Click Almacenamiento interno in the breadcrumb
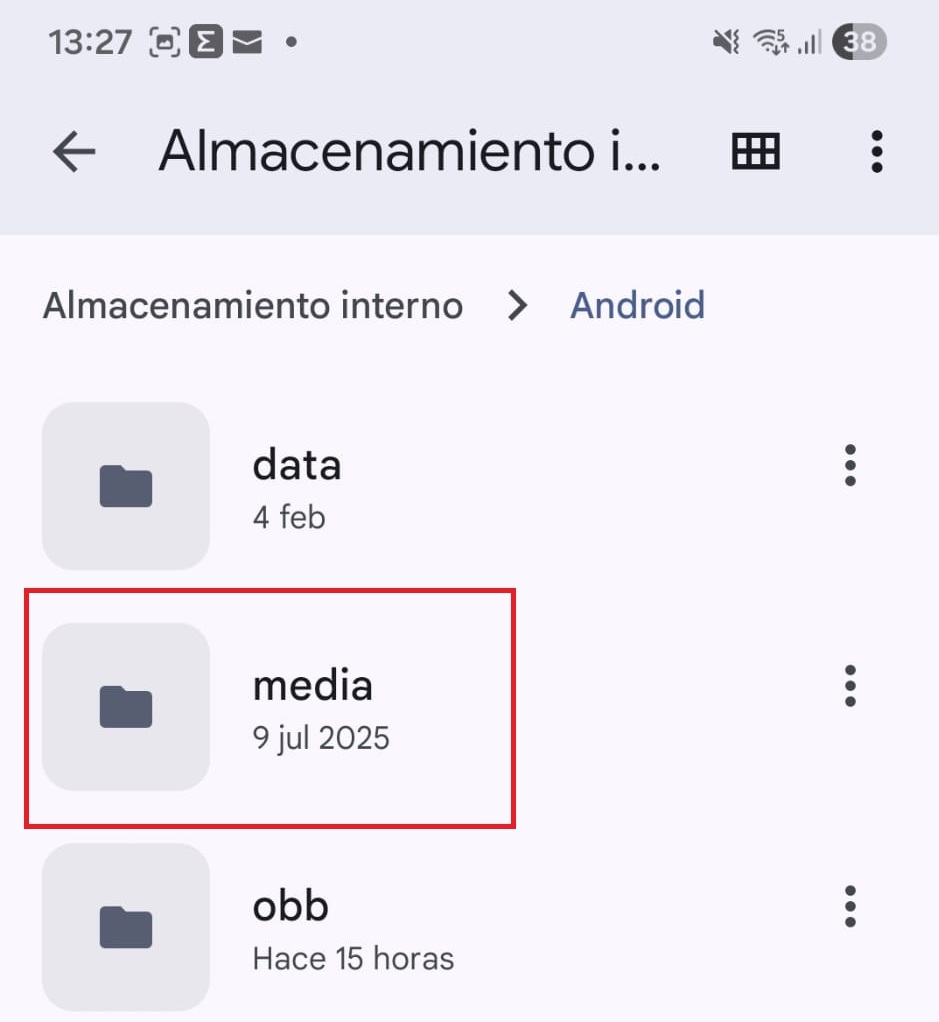The image size is (939, 1022). click(252, 305)
